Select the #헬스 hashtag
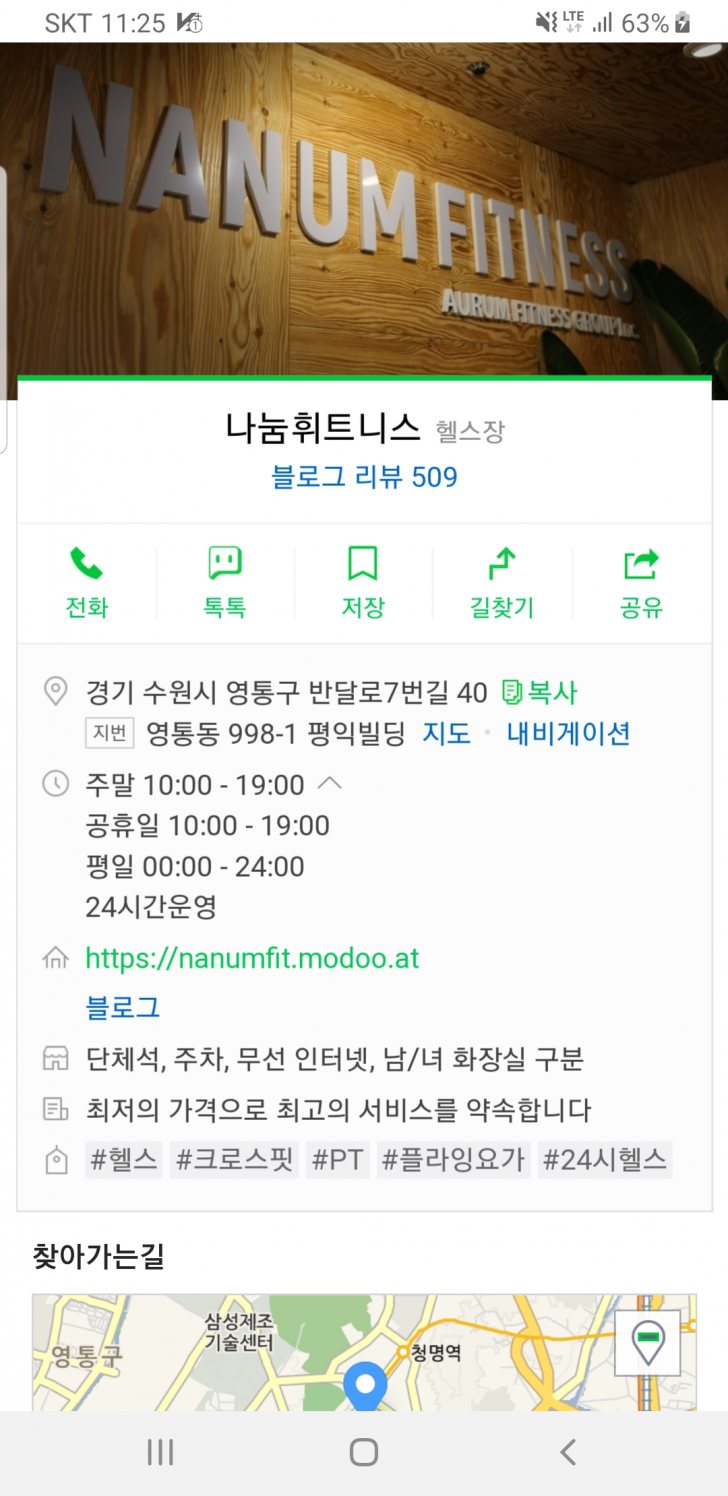The width and height of the screenshot is (728, 1496). [124, 1160]
